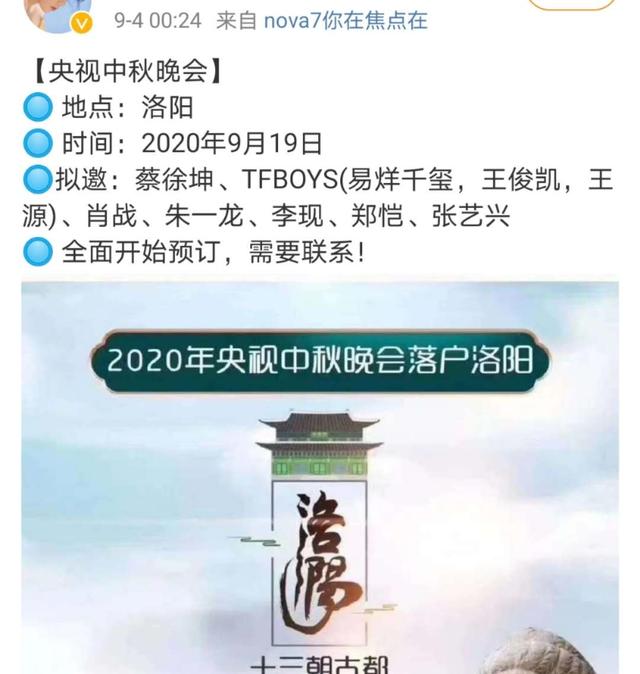Screen dimensions: 640x674
Task: Open the poster's profile avatar
Action: point(57,11)
